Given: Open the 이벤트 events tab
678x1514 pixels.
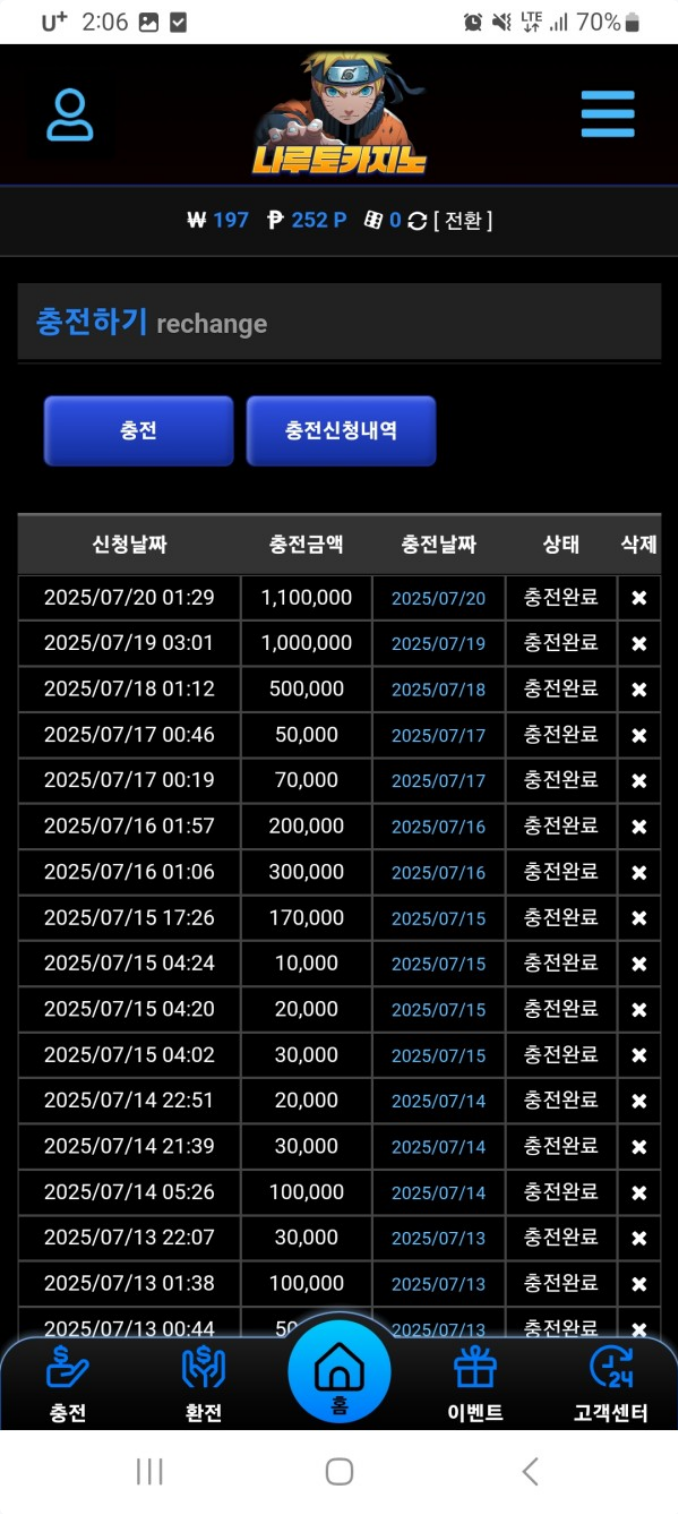Looking at the screenshot, I should click(475, 1385).
